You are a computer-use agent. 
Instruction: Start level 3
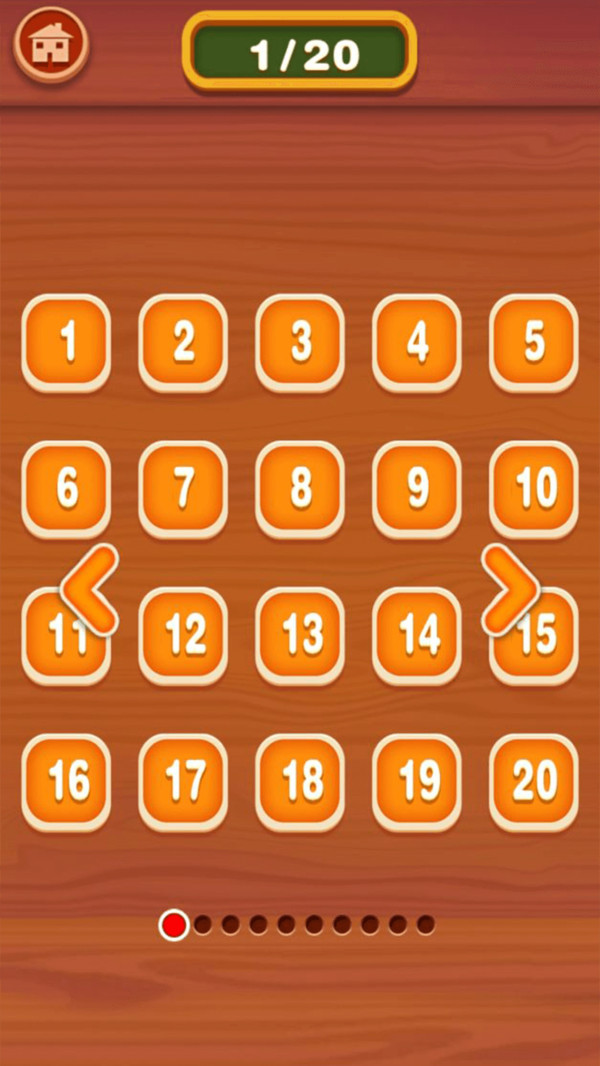300,342
